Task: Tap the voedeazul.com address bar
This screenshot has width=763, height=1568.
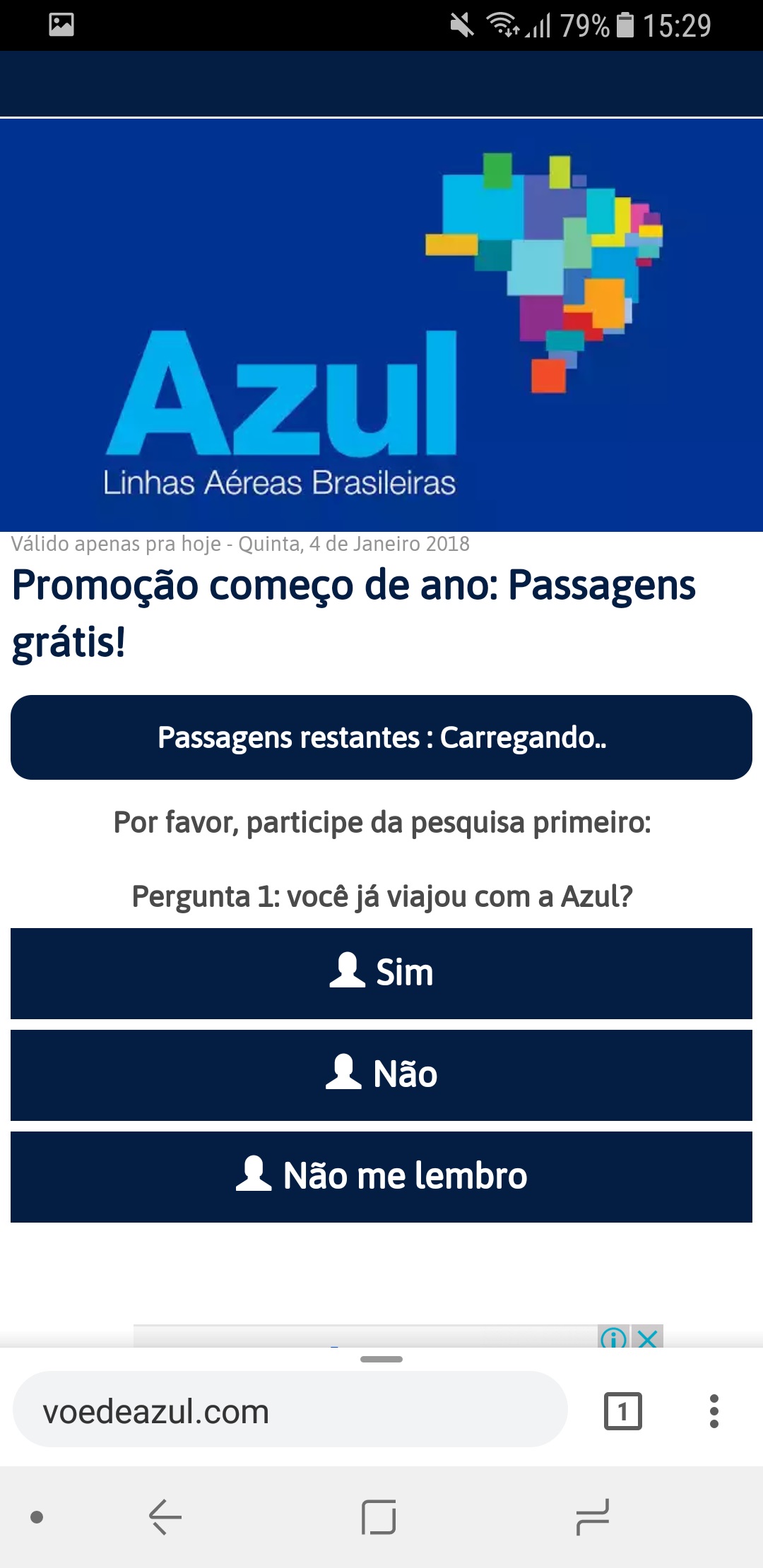Action: [290, 1412]
